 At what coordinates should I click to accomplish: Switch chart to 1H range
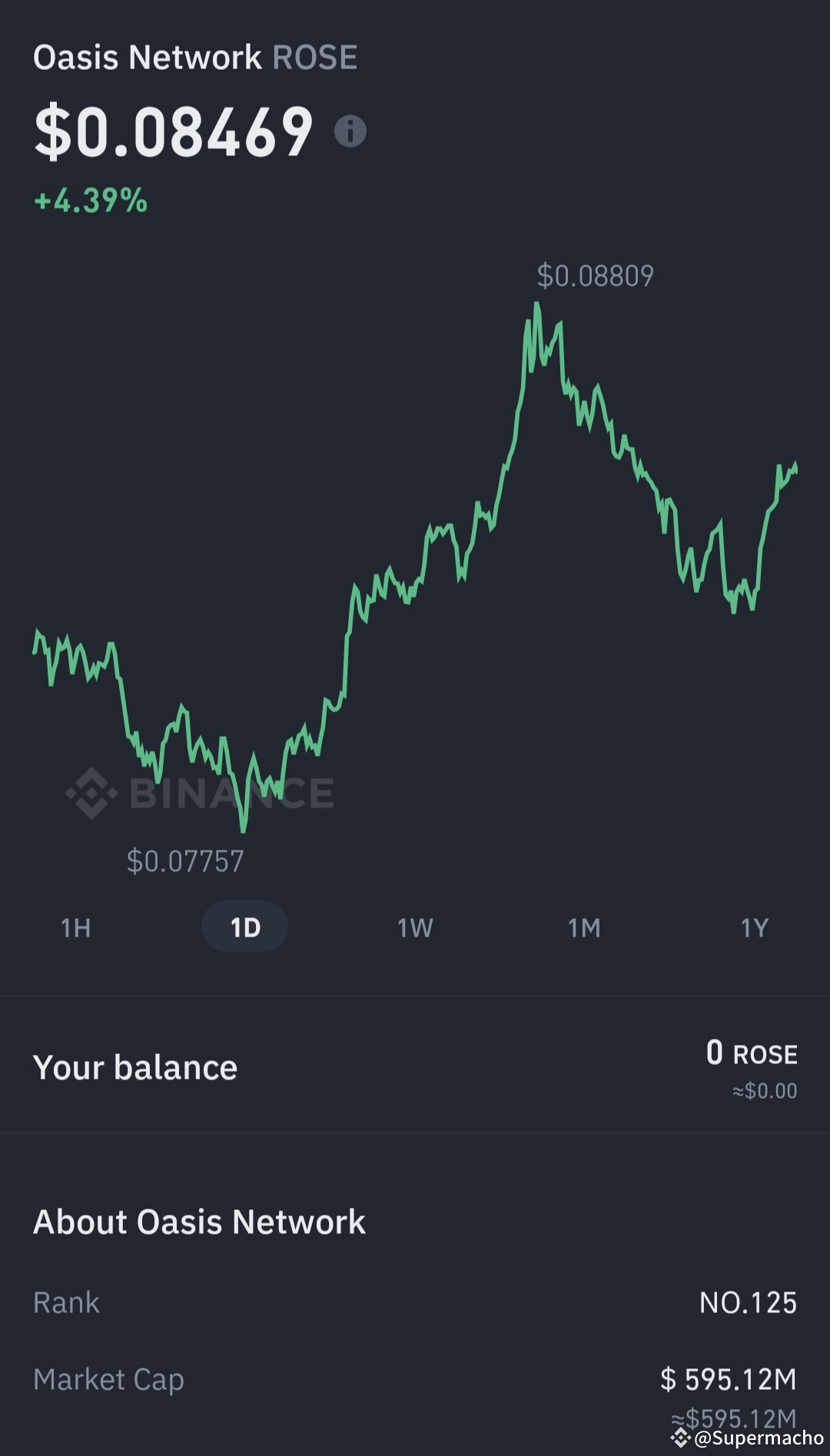coord(76,927)
